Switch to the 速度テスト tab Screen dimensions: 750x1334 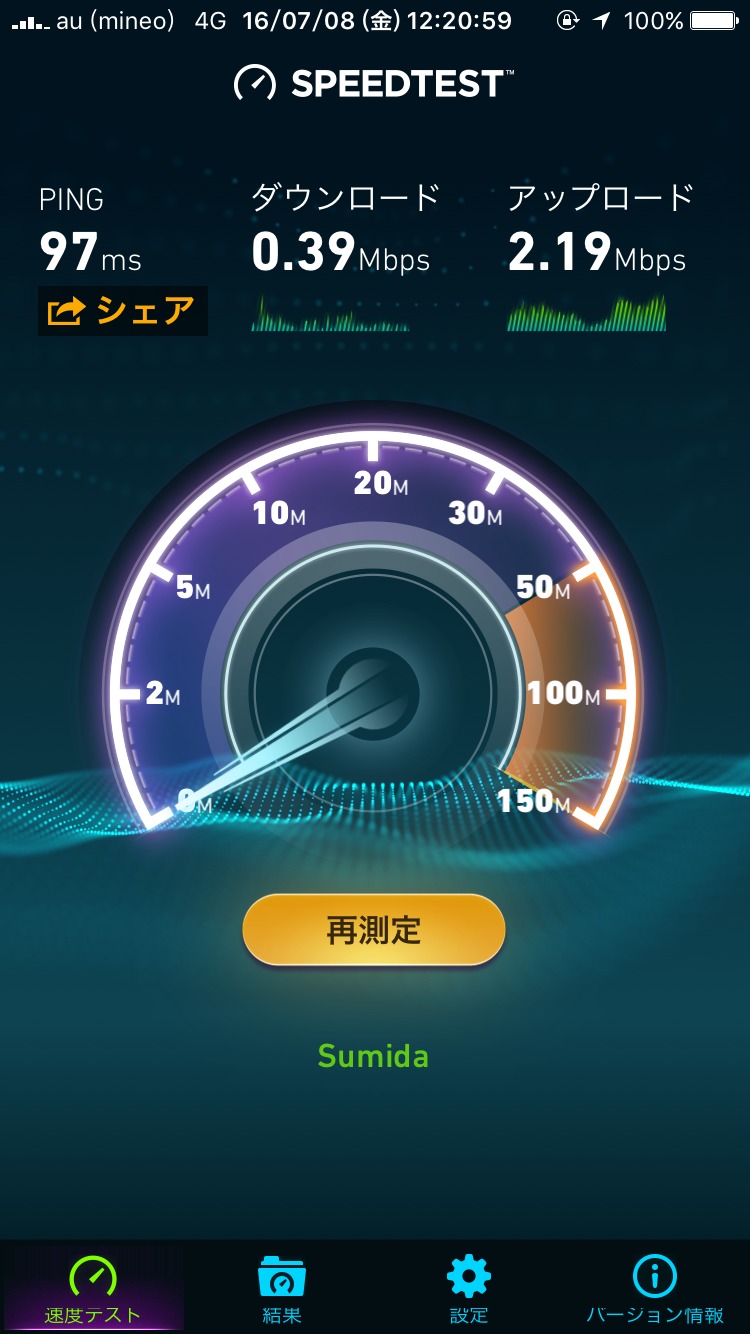tap(92, 1290)
